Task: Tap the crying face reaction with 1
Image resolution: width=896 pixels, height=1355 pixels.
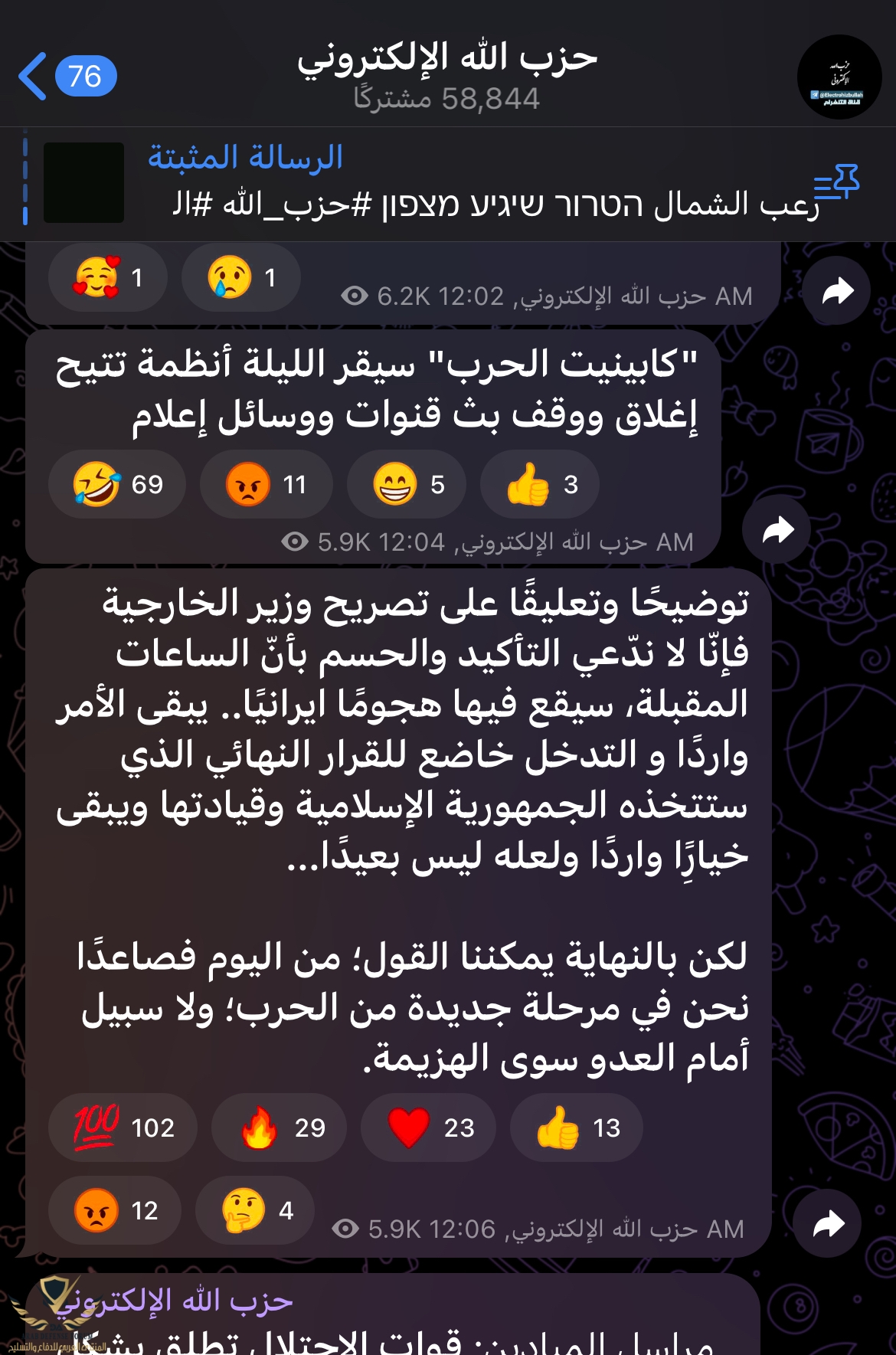Action: coord(240,277)
